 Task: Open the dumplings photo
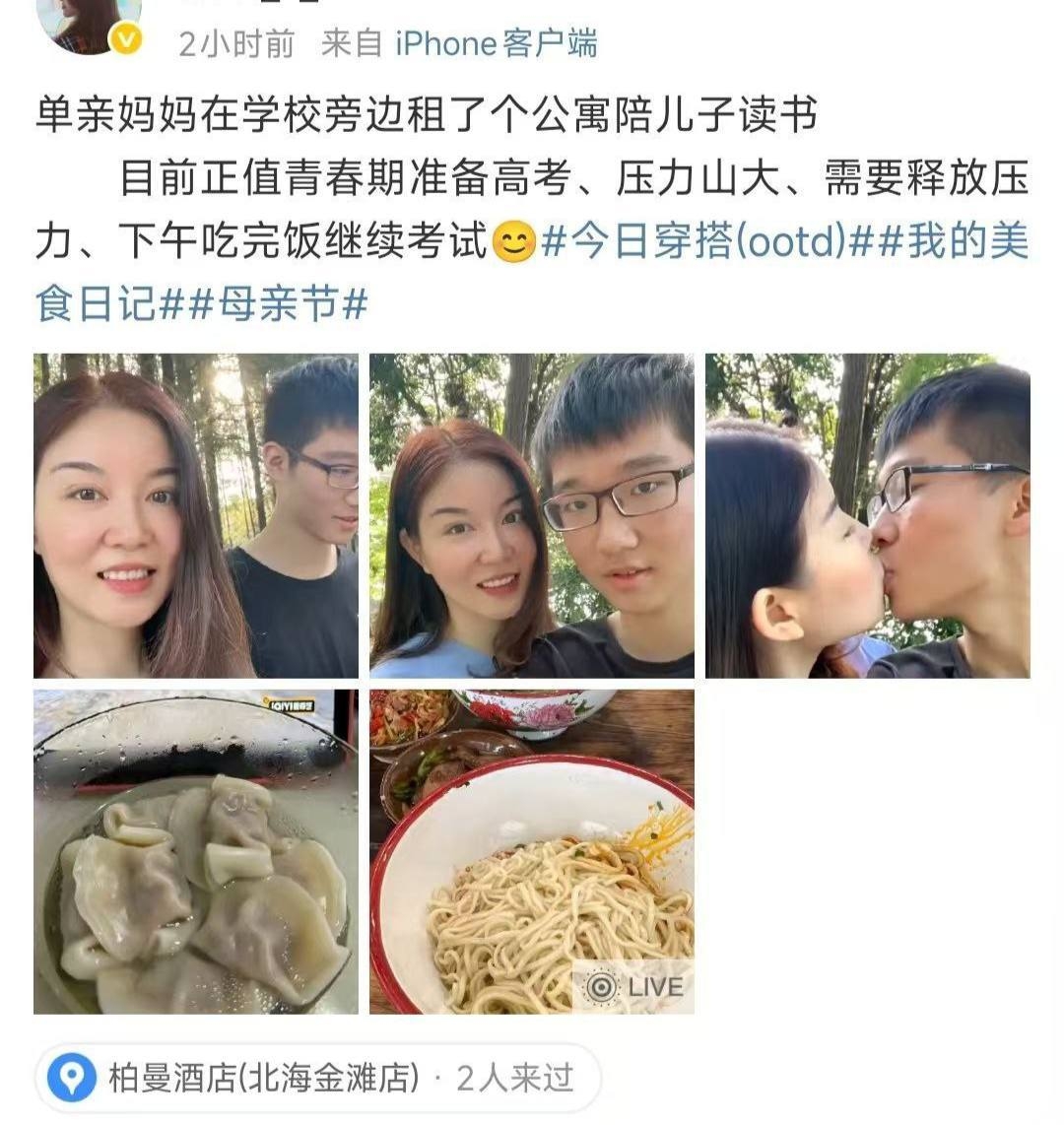[x=196, y=851]
